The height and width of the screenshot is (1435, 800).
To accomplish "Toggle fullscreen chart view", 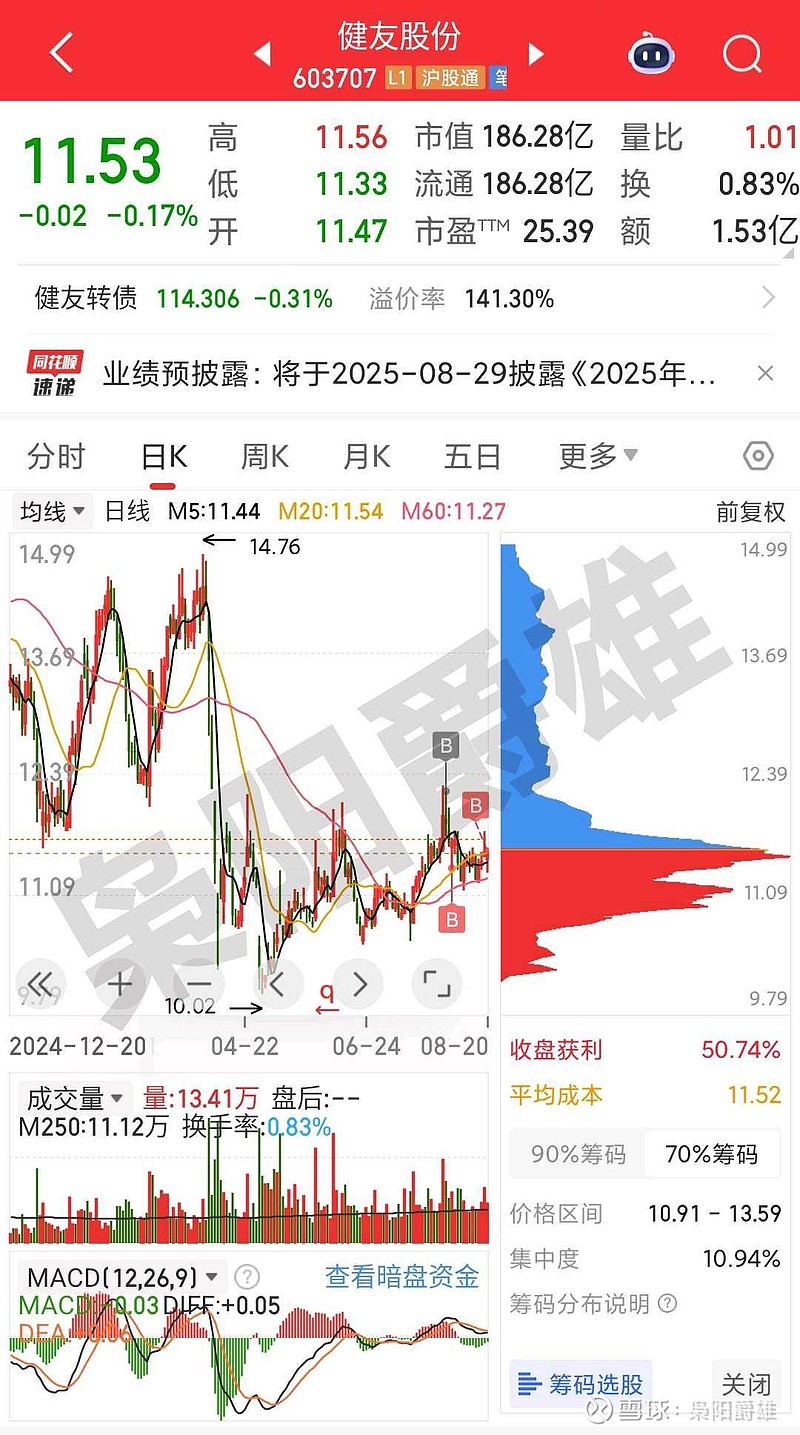I will pyautogui.click(x=437, y=984).
